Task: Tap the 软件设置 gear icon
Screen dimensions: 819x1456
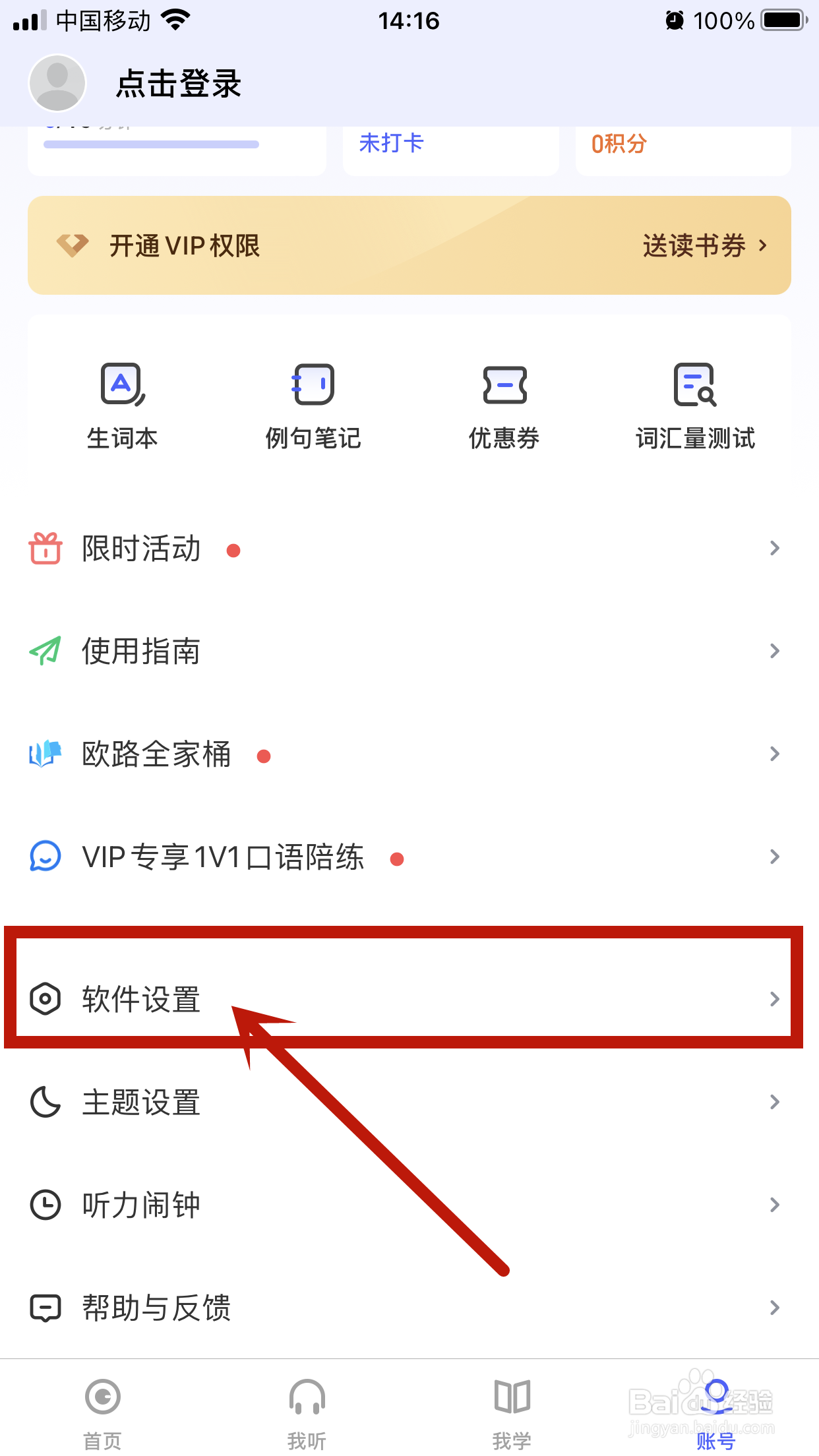Action: click(44, 999)
